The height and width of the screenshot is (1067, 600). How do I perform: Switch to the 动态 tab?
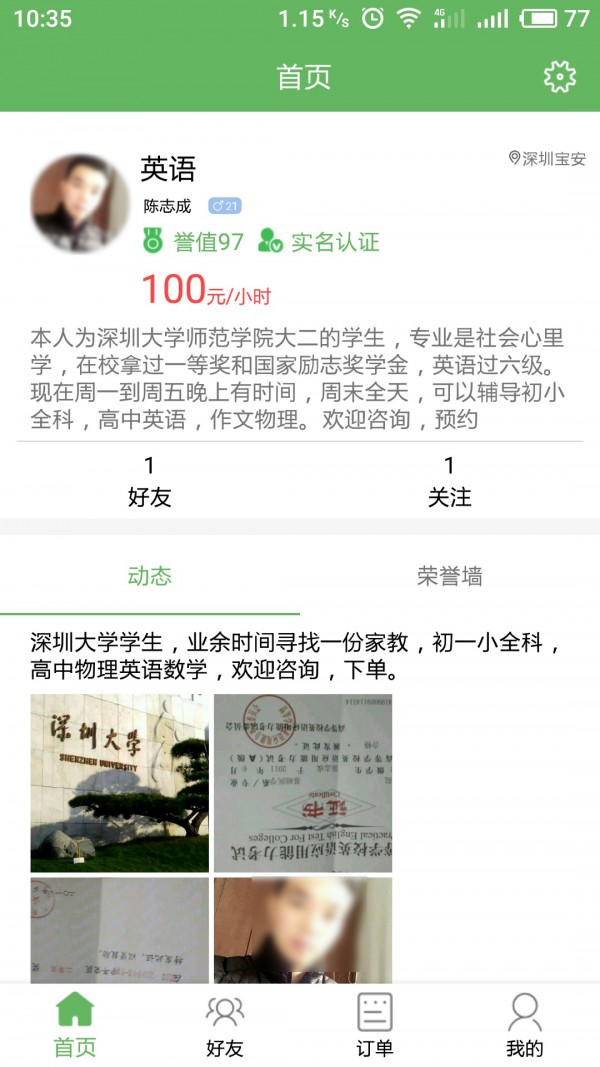pos(150,576)
